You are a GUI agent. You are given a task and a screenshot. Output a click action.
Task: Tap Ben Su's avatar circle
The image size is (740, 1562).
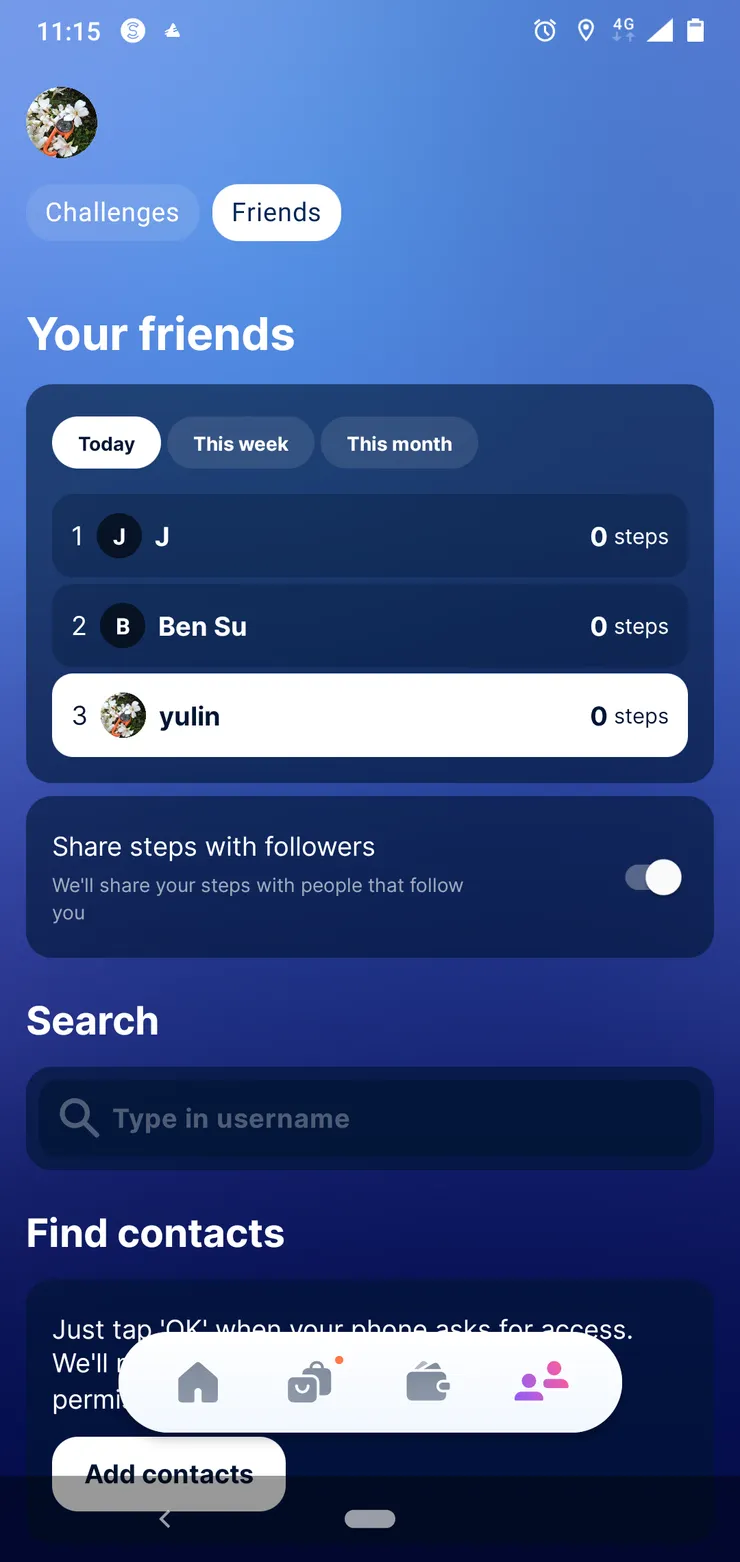(x=122, y=626)
